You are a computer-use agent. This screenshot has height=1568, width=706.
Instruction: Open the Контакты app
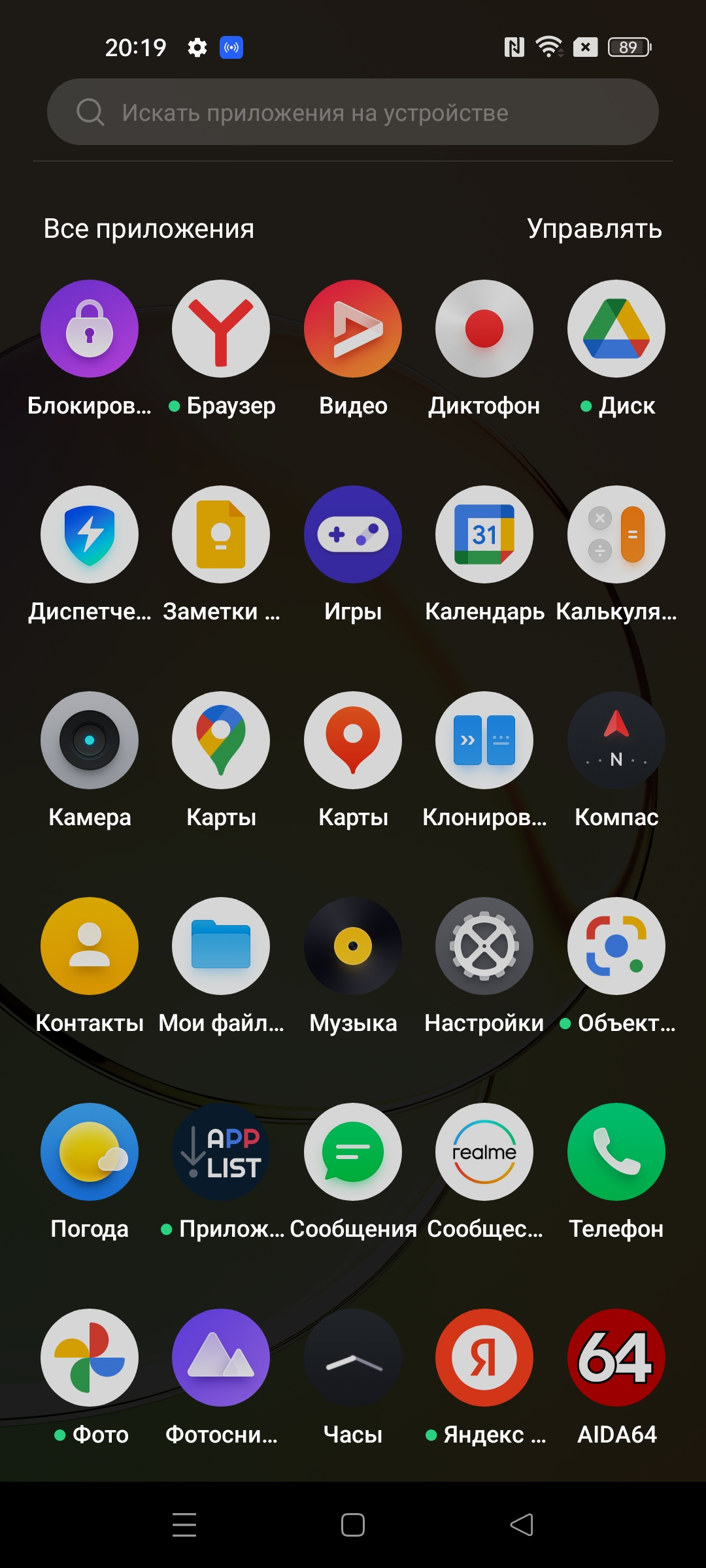90,946
